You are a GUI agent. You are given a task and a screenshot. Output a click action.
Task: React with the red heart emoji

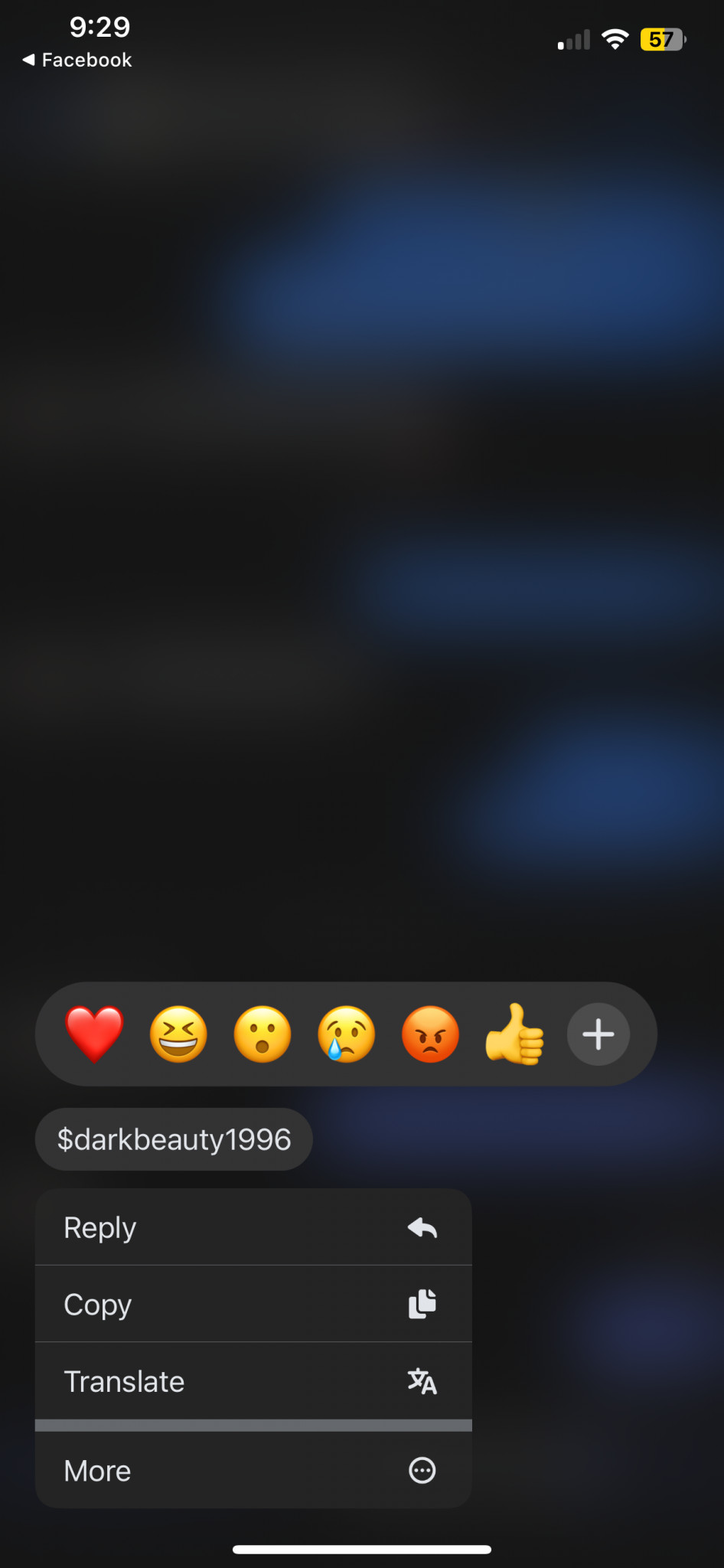pyautogui.click(x=94, y=1034)
